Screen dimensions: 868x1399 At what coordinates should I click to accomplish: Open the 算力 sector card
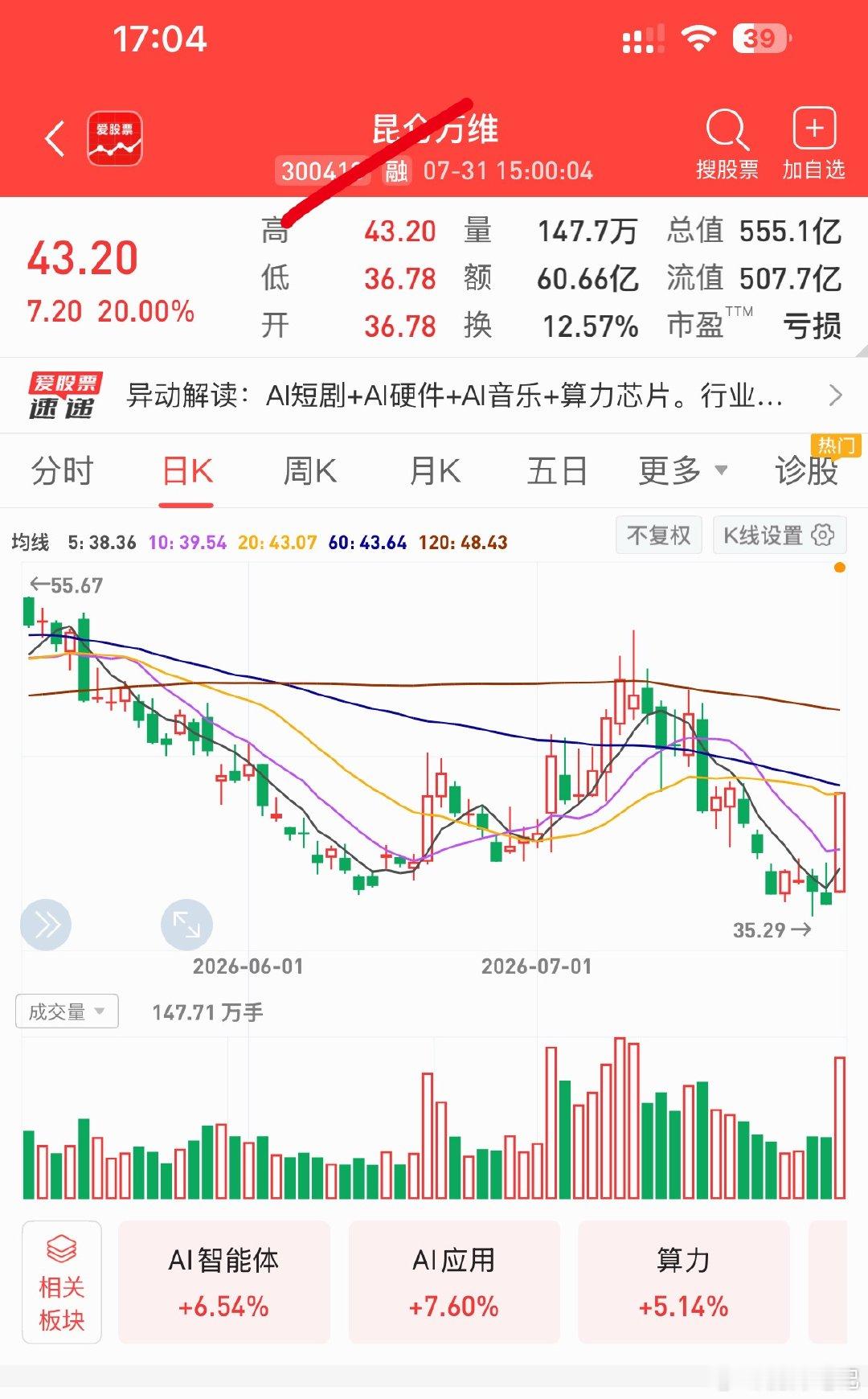tap(684, 1282)
